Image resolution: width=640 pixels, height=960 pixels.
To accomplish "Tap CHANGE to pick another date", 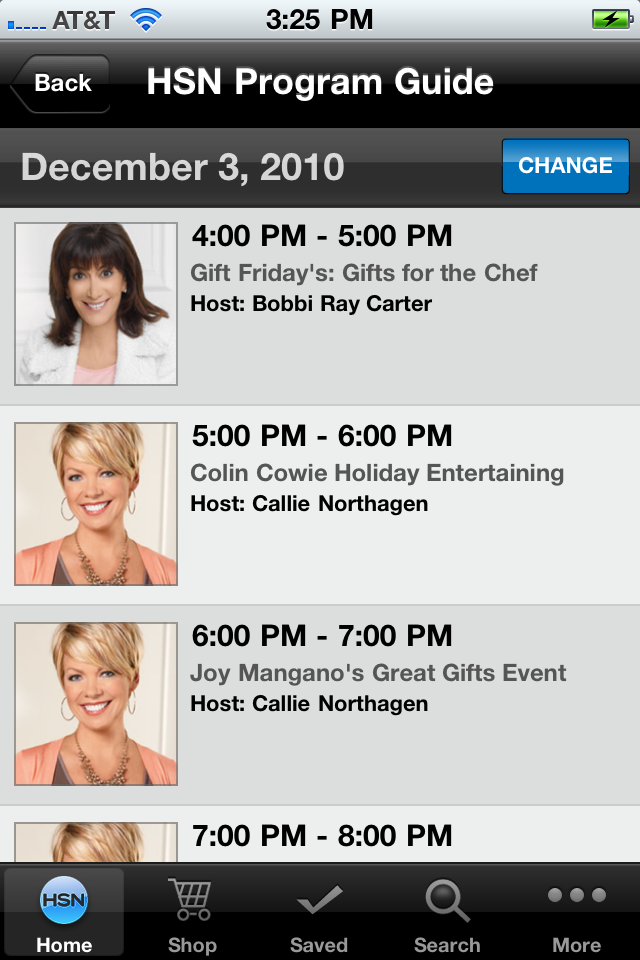I will (565, 166).
